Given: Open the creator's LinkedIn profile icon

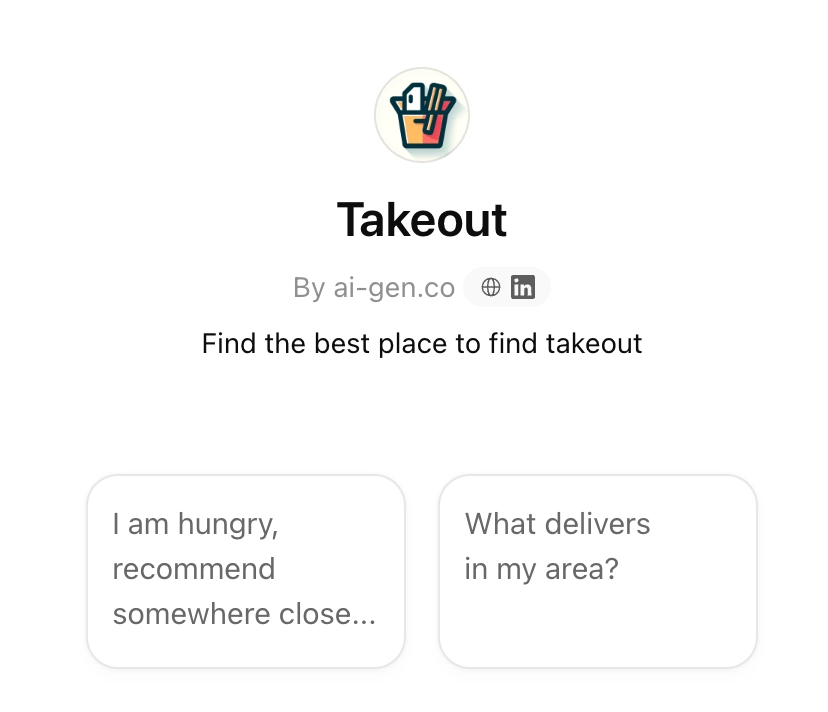Looking at the screenshot, I should [x=522, y=288].
